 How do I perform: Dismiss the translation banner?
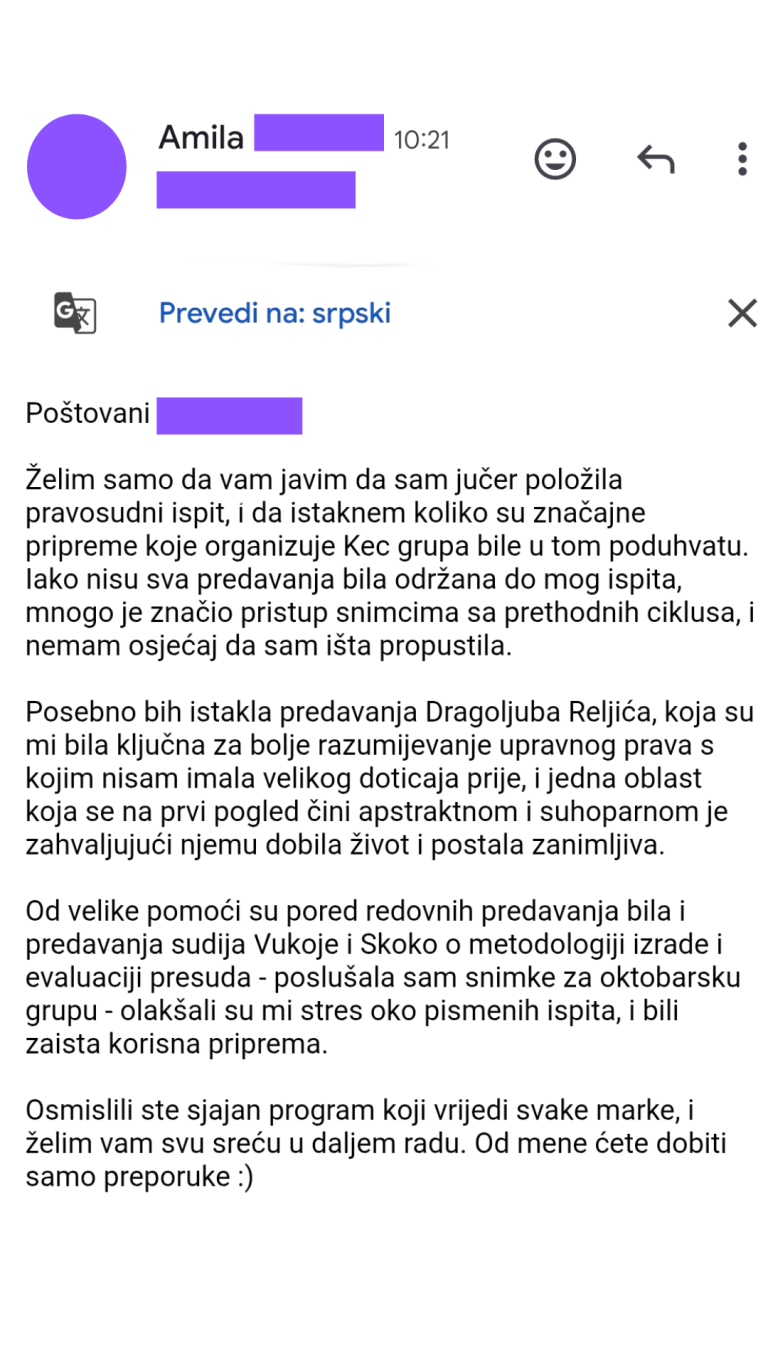point(741,313)
